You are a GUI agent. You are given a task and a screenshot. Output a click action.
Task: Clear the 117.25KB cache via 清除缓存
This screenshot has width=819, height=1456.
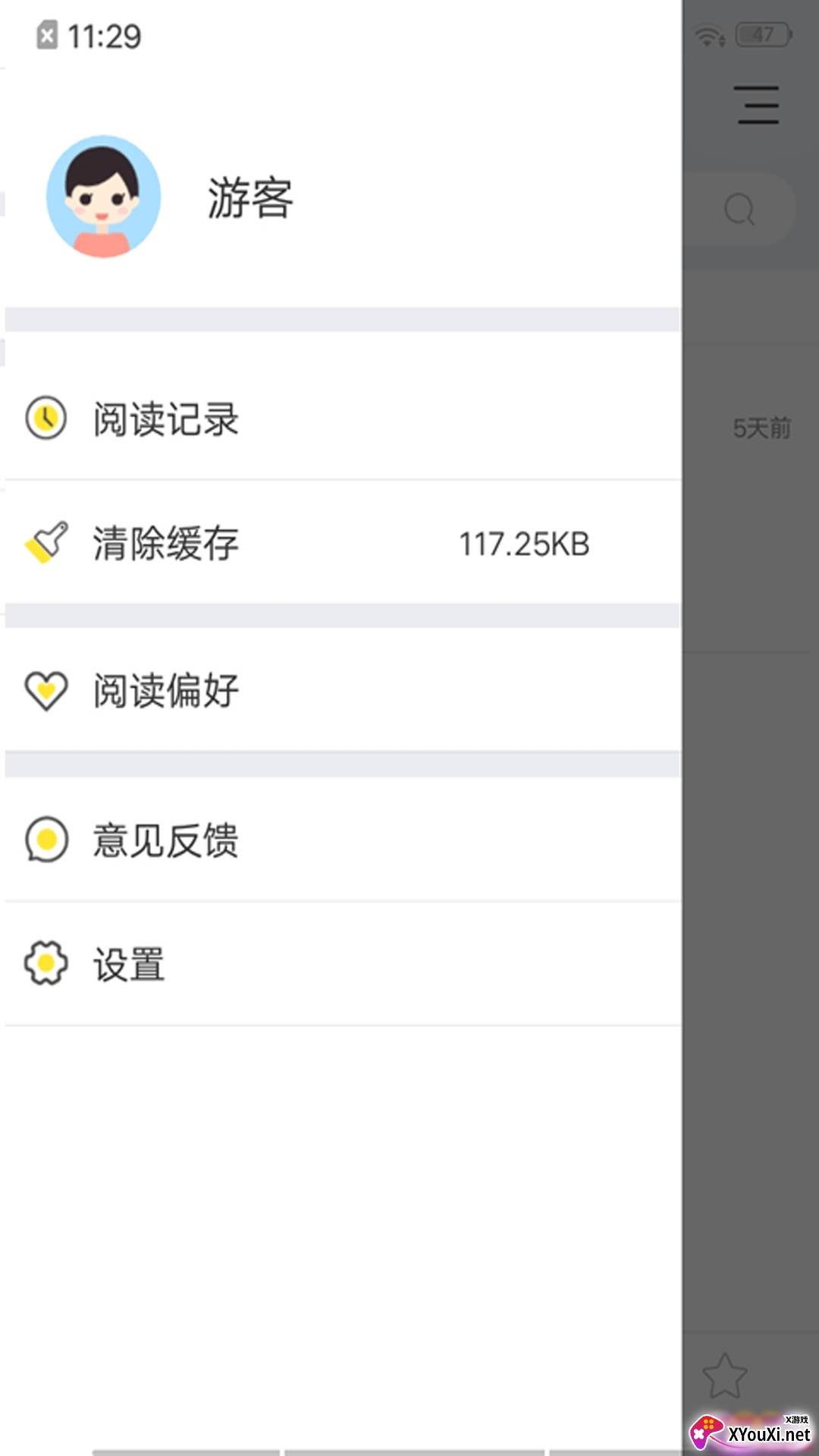[165, 543]
